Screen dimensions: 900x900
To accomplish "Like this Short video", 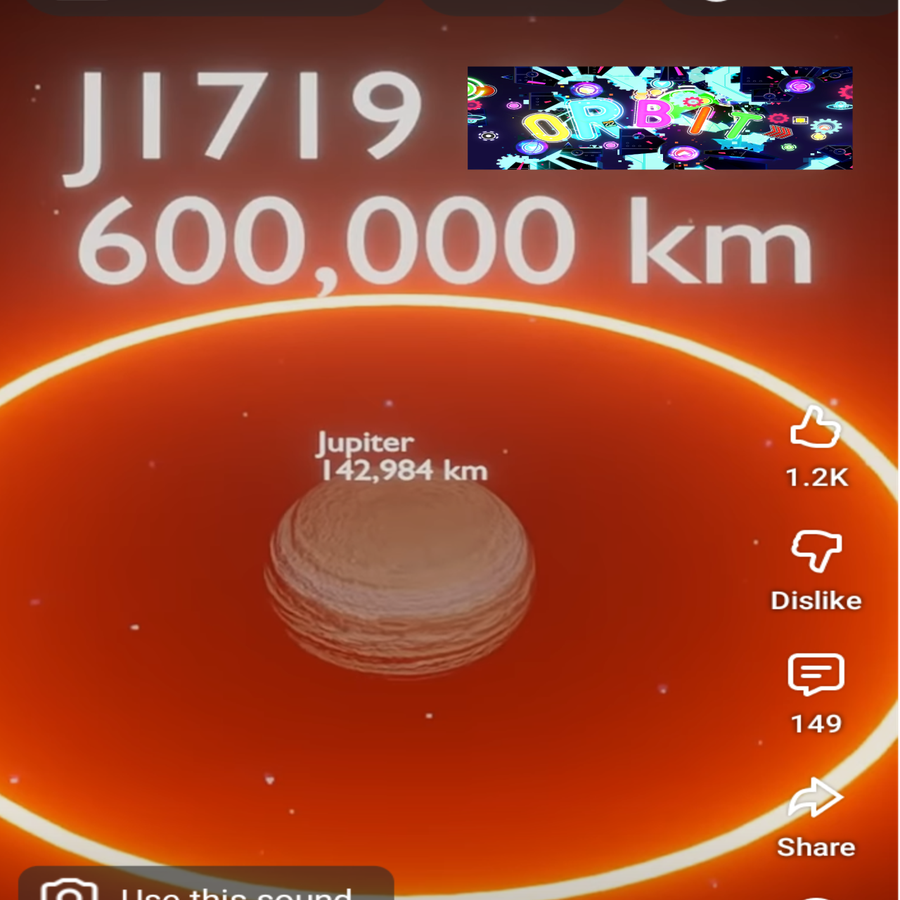I will click(815, 430).
